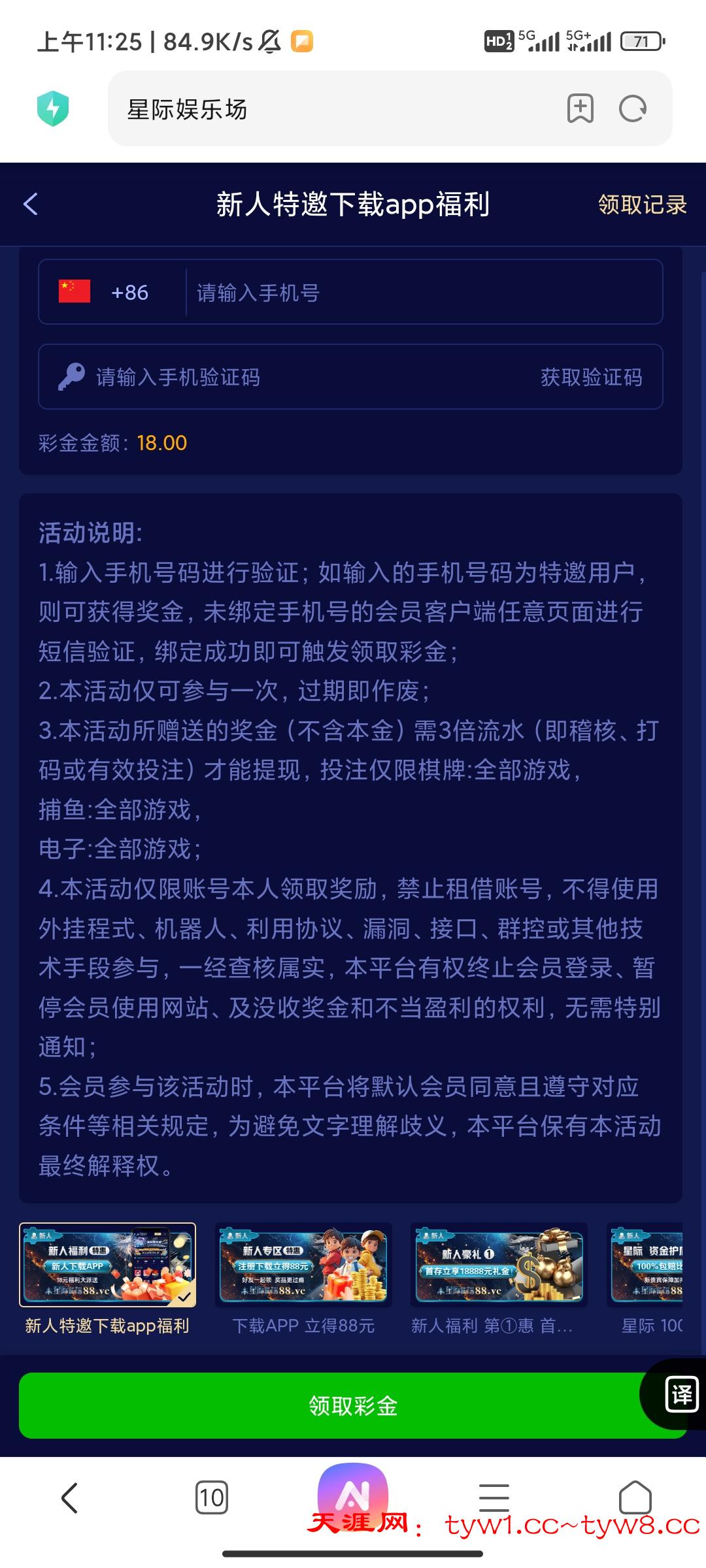Go to the browser home page

point(635,1497)
